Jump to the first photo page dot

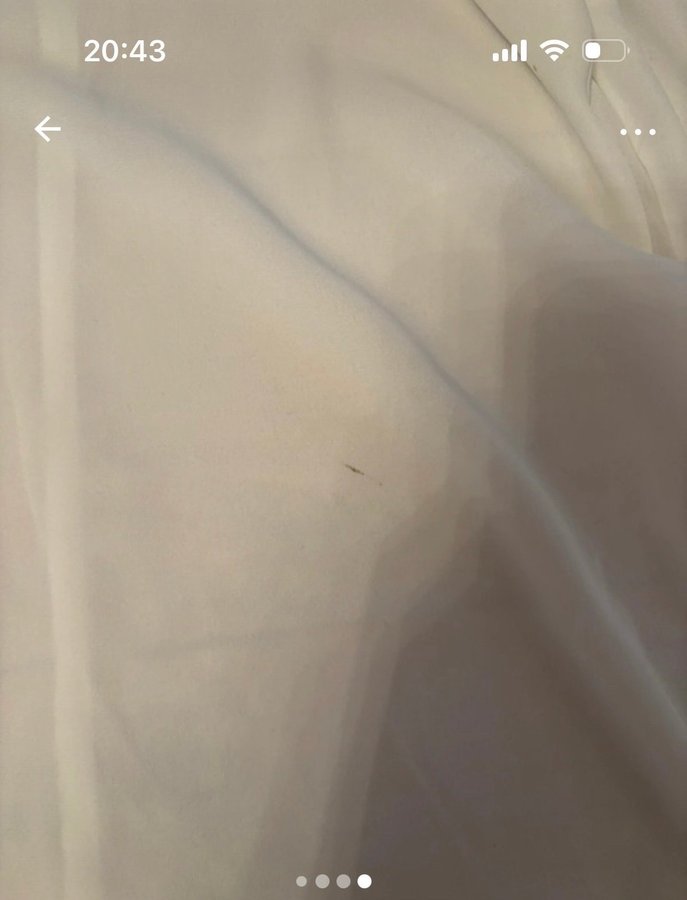pyautogui.click(x=302, y=881)
